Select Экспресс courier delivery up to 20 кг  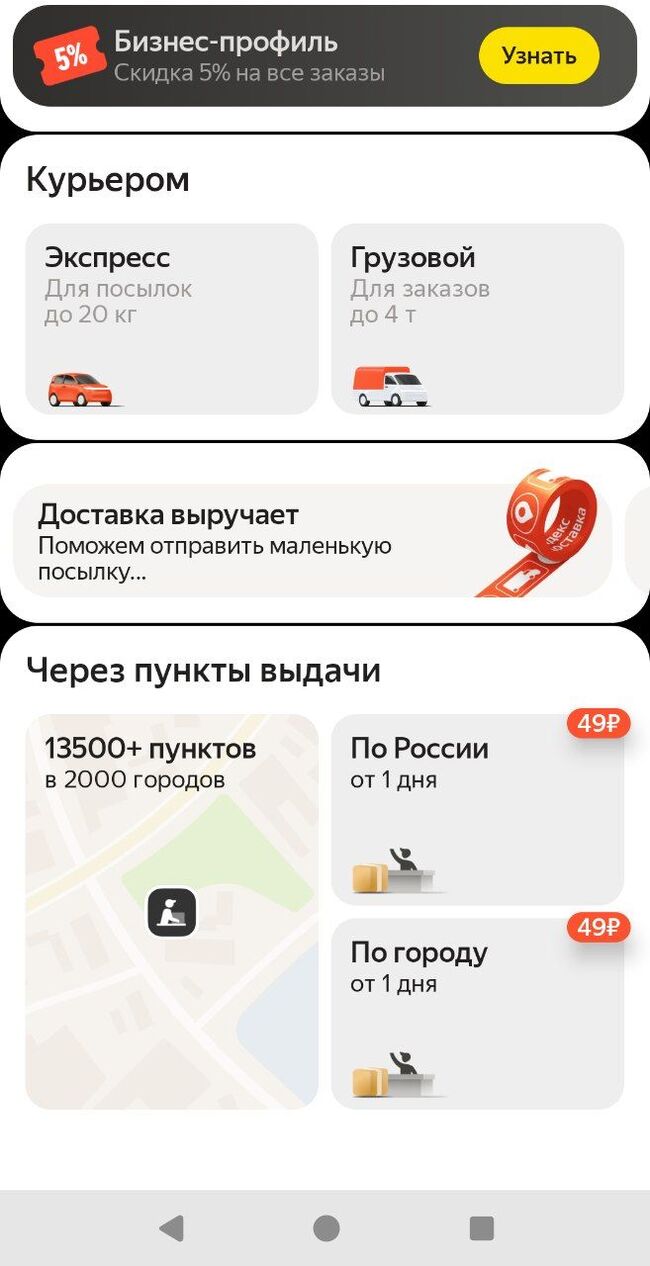(x=171, y=318)
